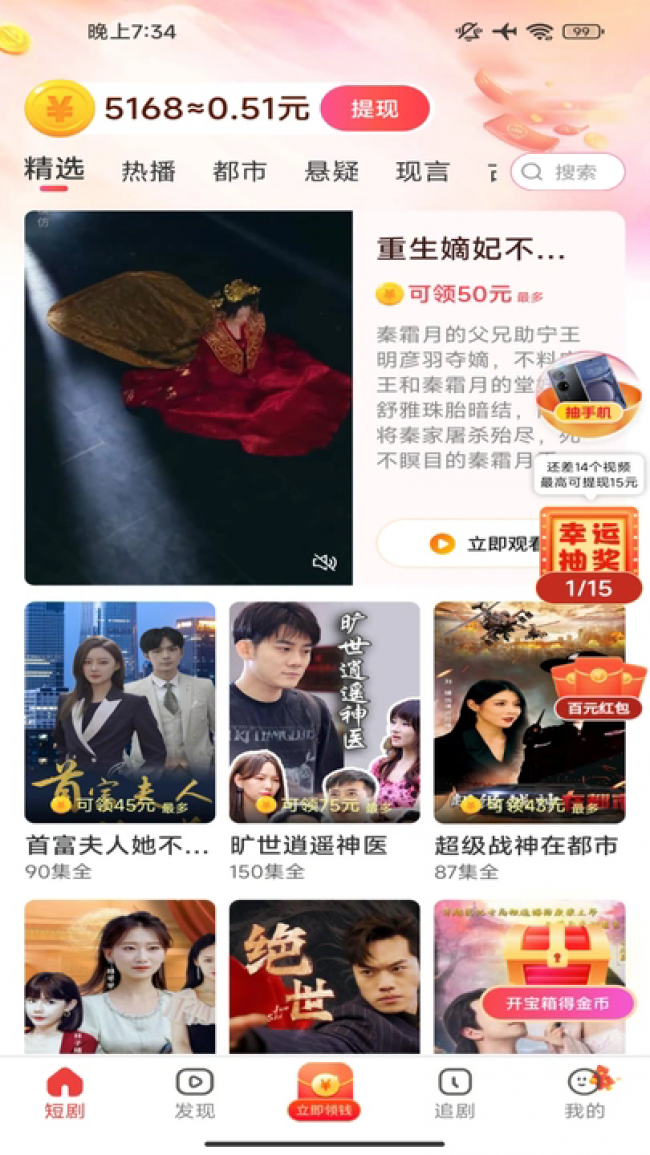
Task: Select the 悬疑 category tab
Action: click(x=332, y=171)
